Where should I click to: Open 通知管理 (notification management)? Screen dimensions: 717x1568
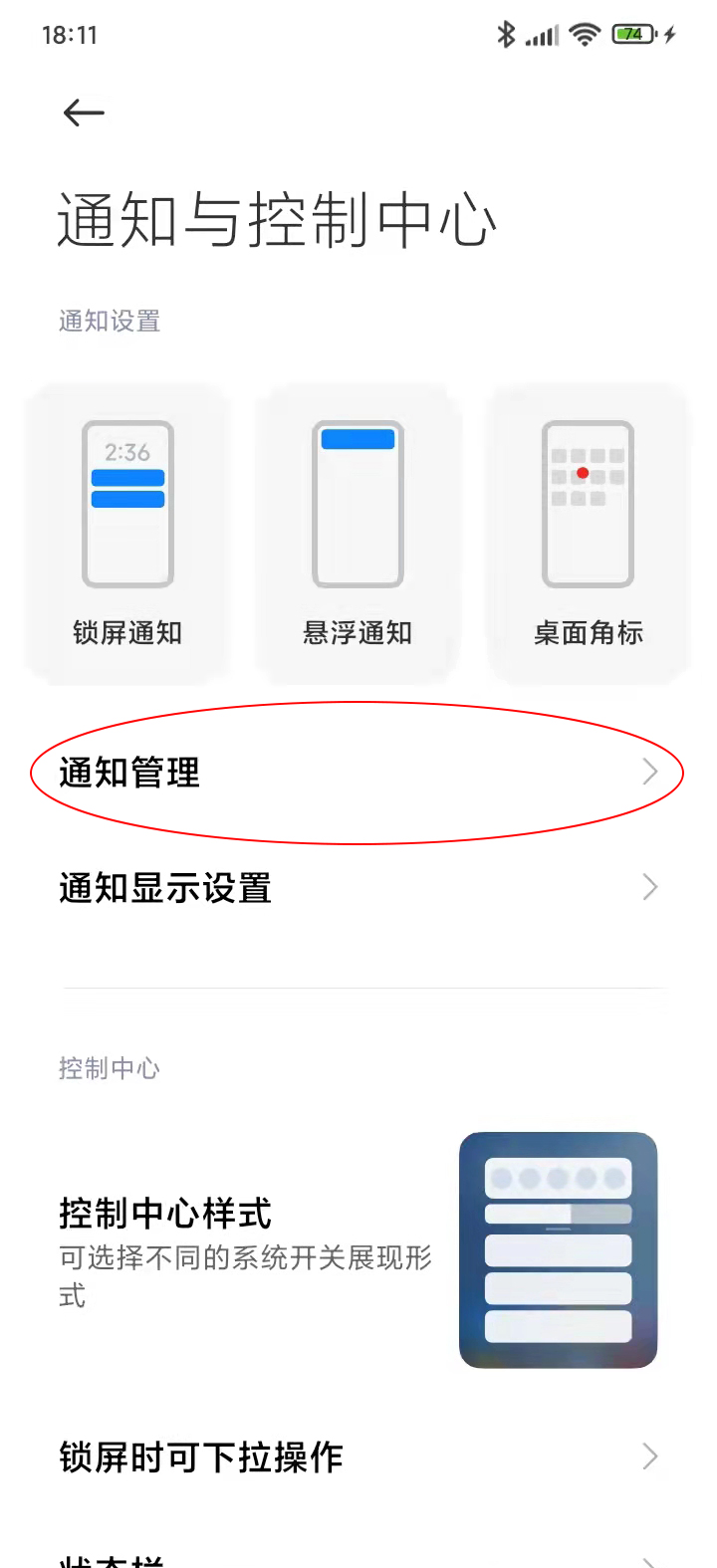(357, 773)
